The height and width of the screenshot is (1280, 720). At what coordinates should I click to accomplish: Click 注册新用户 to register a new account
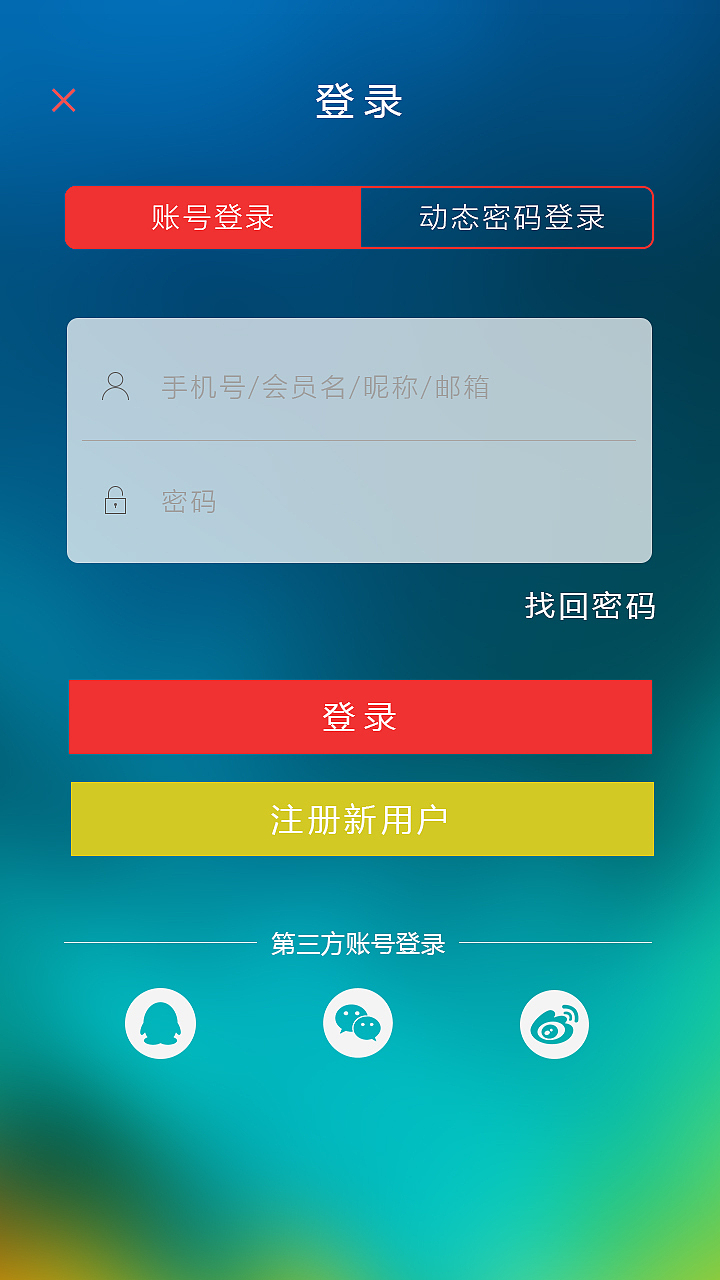point(359,818)
